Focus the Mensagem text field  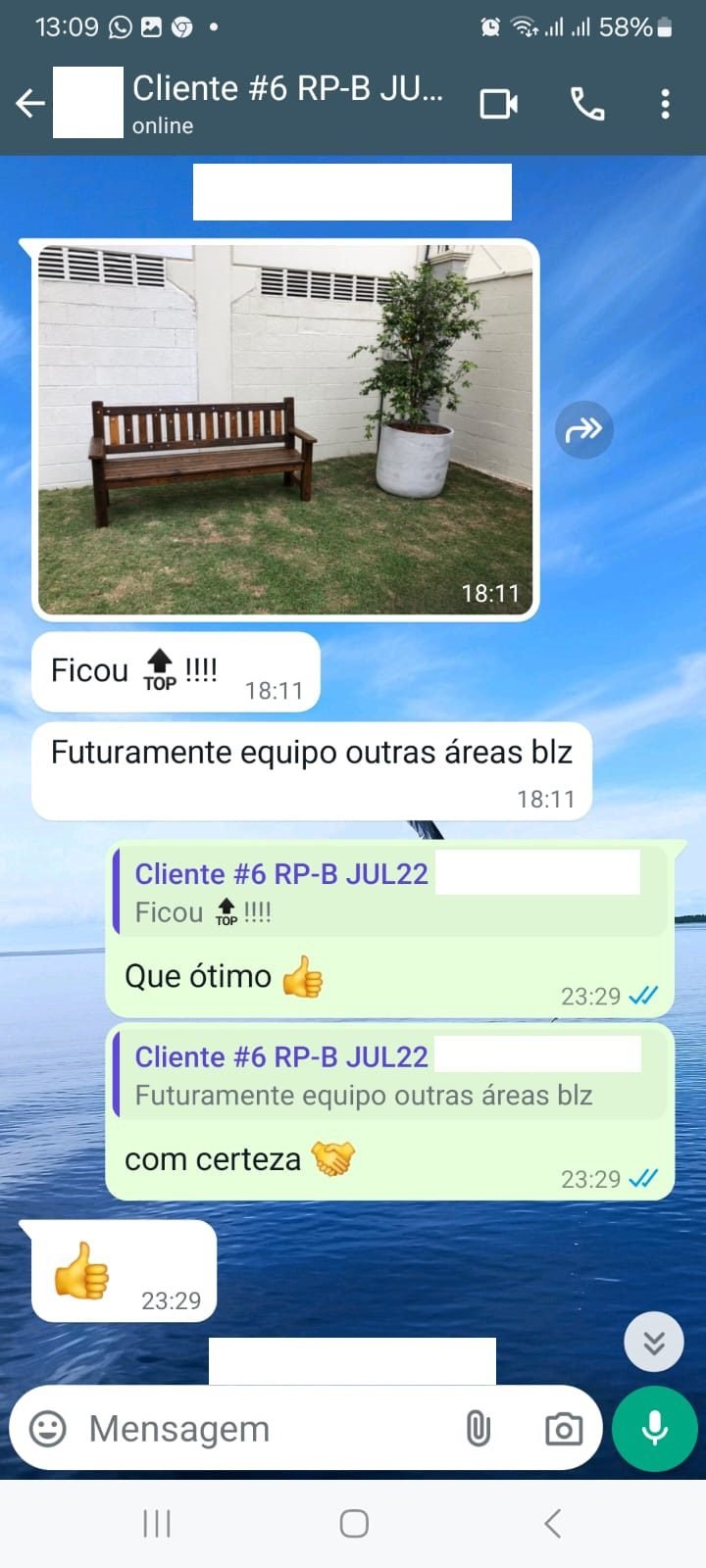[x=265, y=1429]
